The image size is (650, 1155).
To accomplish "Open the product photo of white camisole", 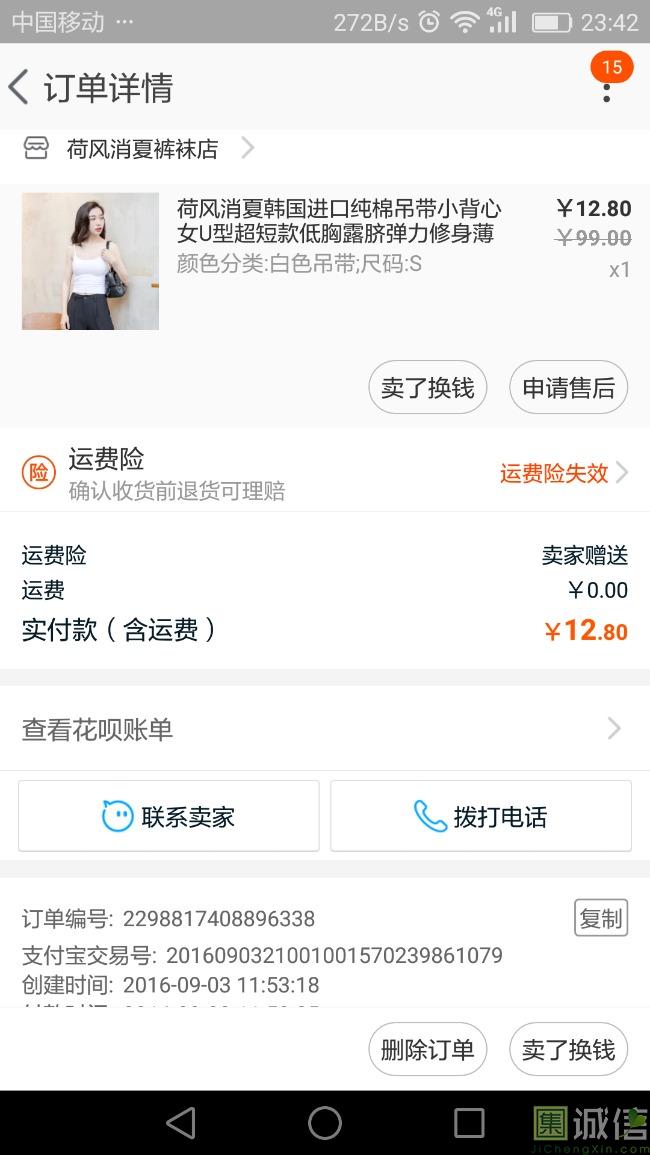I will click(x=90, y=261).
